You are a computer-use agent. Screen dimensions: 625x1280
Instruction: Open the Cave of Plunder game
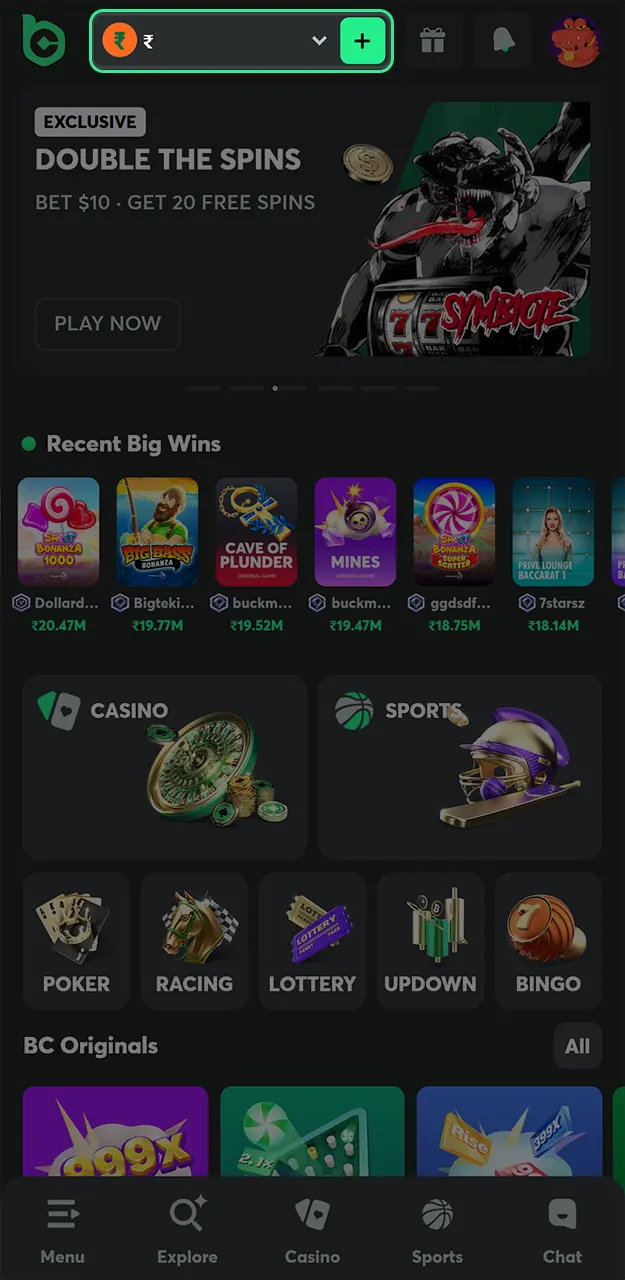(x=256, y=531)
